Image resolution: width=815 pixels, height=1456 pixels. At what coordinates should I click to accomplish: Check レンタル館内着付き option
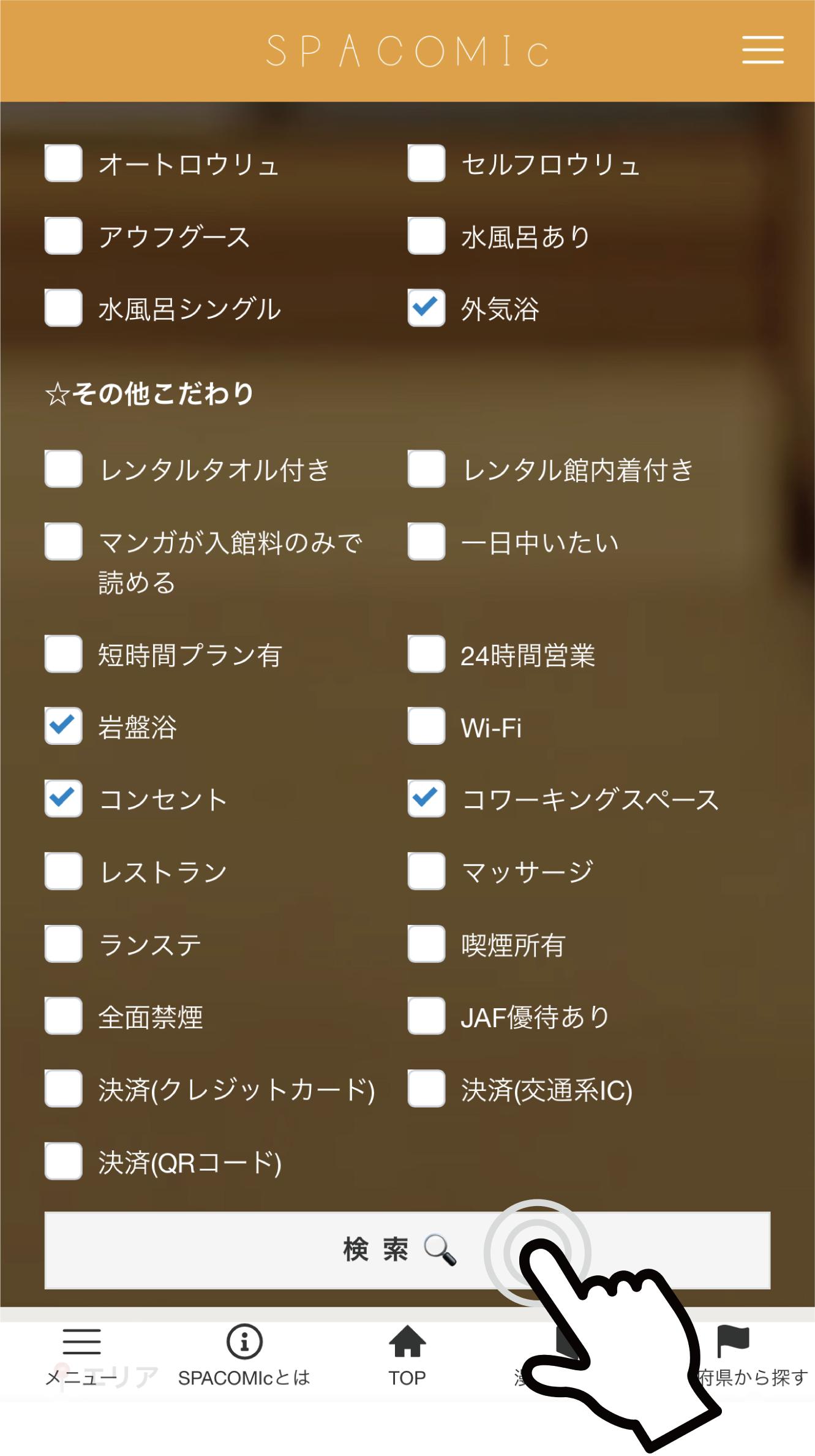click(x=427, y=469)
